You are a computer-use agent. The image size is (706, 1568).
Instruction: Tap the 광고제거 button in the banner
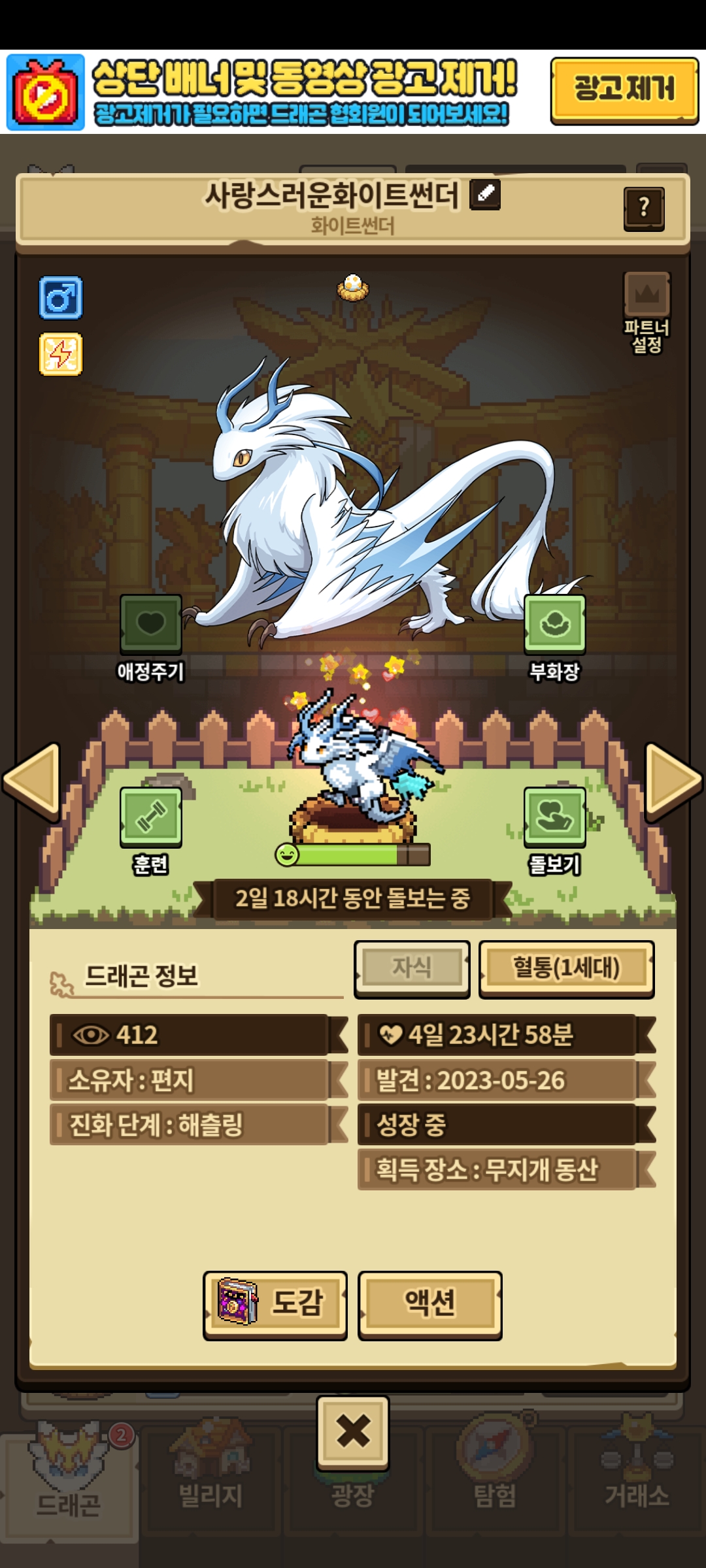(624, 90)
